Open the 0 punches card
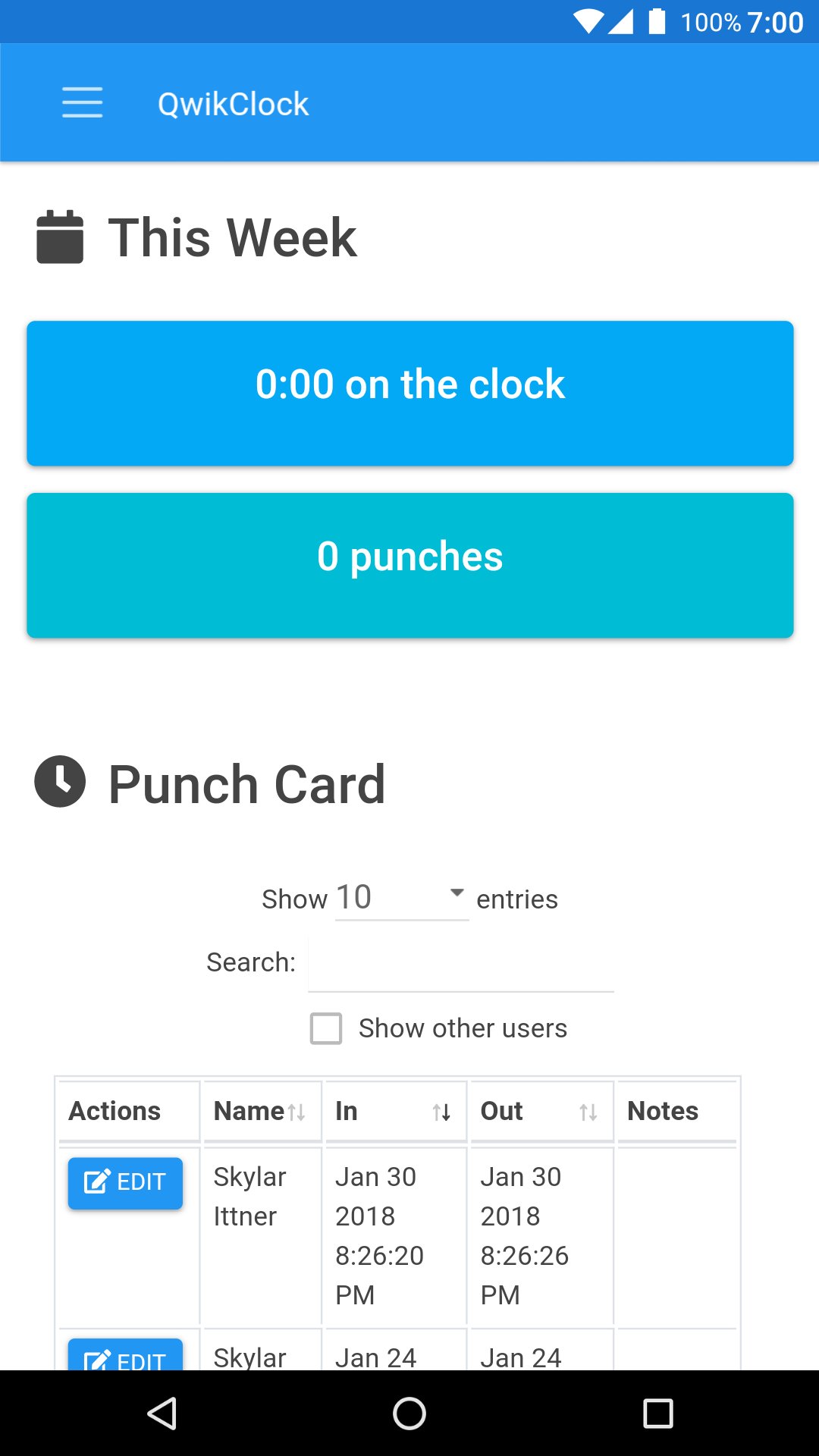This screenshot has height=1456, width=819. [x=410, y=566]
